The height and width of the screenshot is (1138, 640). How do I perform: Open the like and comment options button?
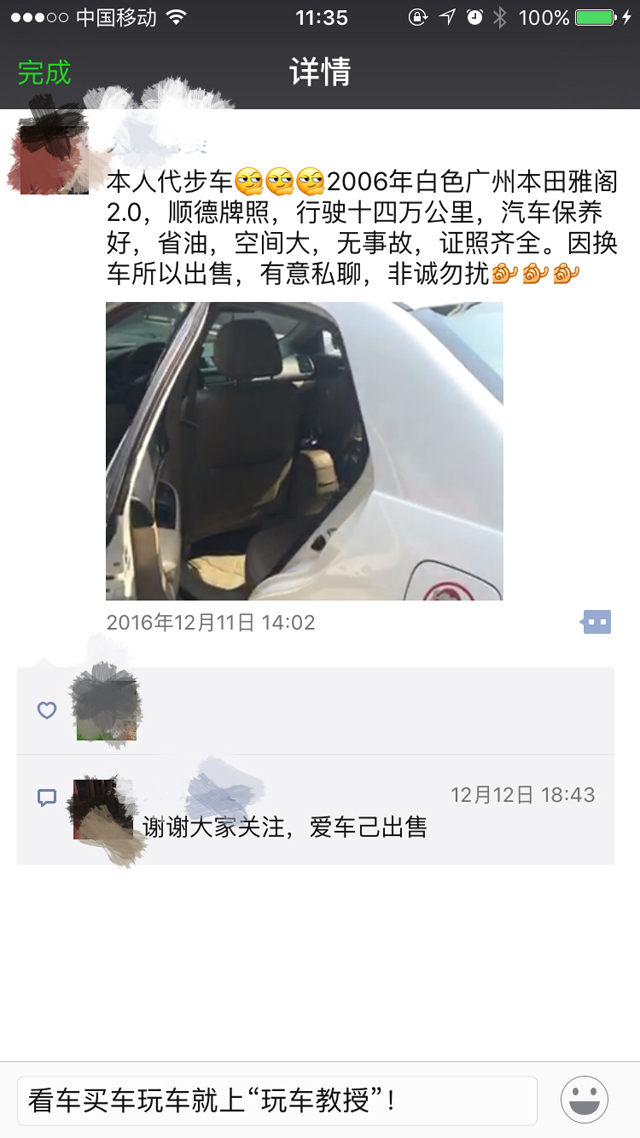596,622
